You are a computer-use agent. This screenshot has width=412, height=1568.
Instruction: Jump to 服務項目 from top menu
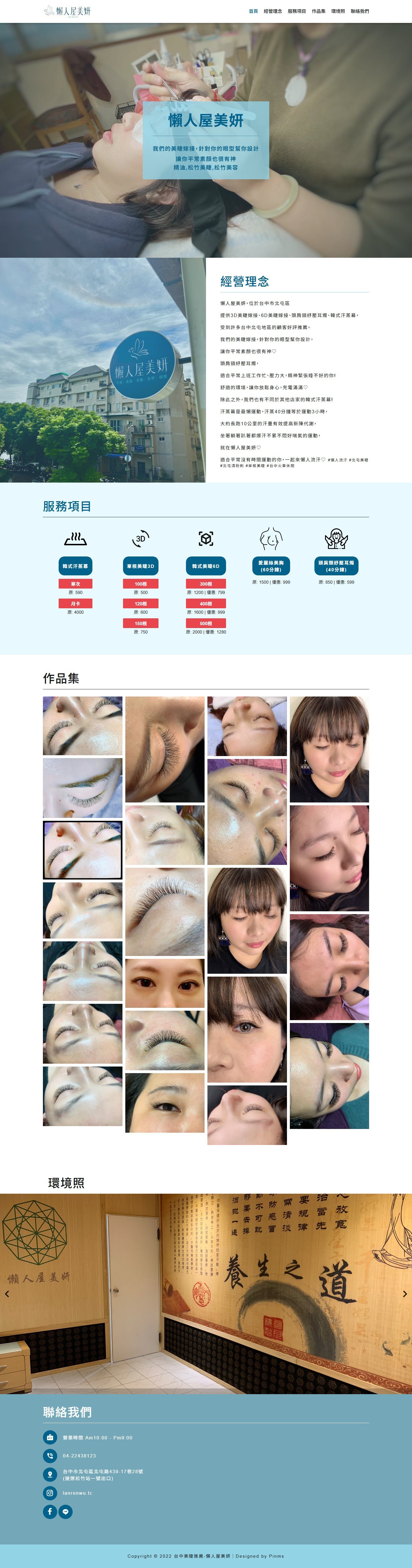point(296,11)
